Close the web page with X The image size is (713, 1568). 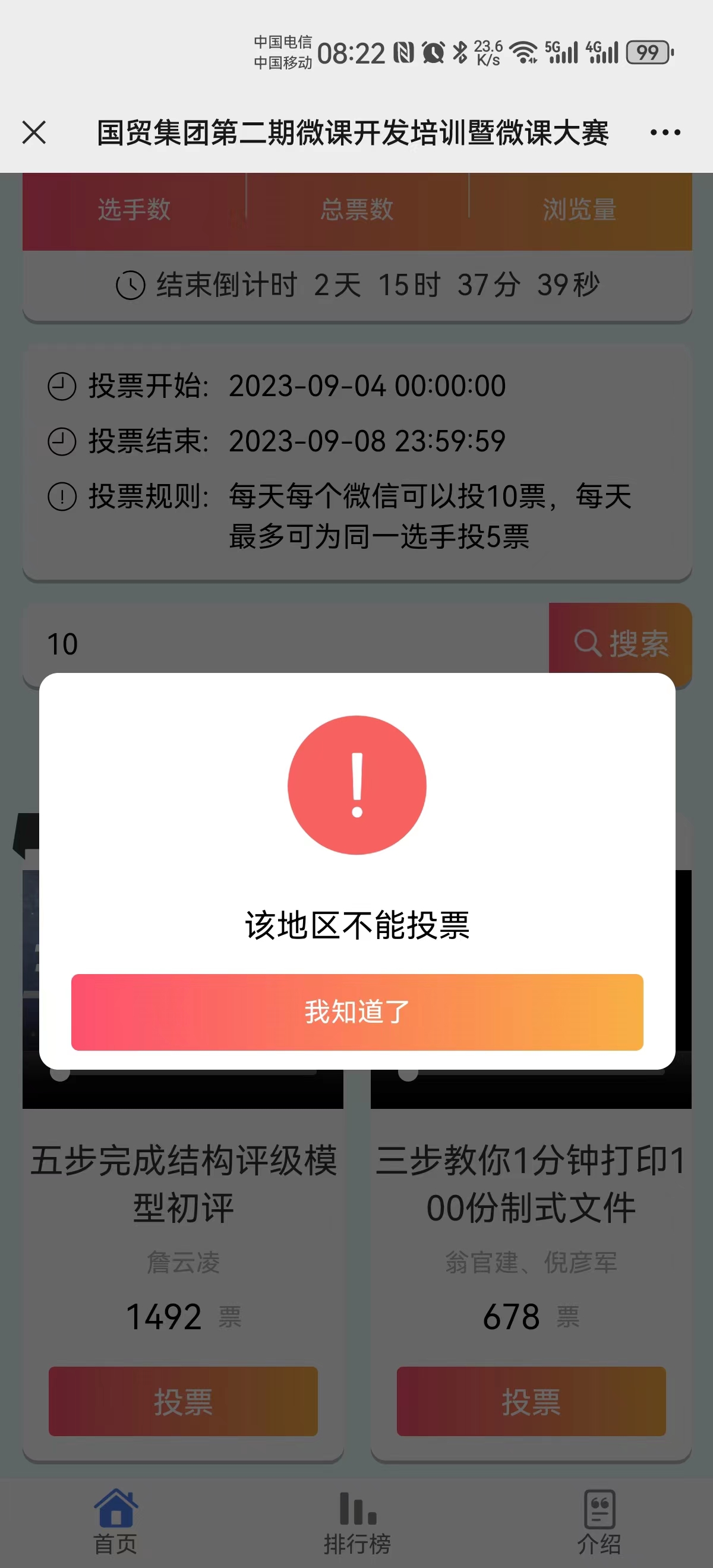[34, 132]
